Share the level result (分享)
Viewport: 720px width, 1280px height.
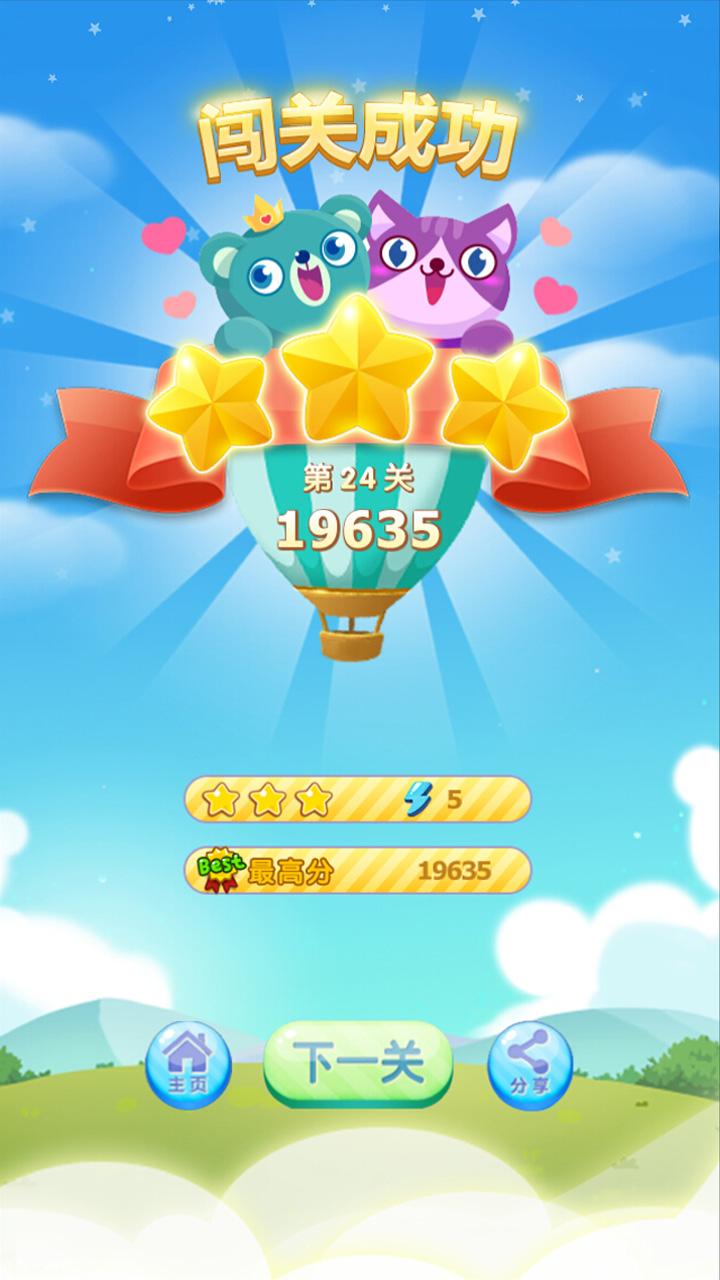530,1064
